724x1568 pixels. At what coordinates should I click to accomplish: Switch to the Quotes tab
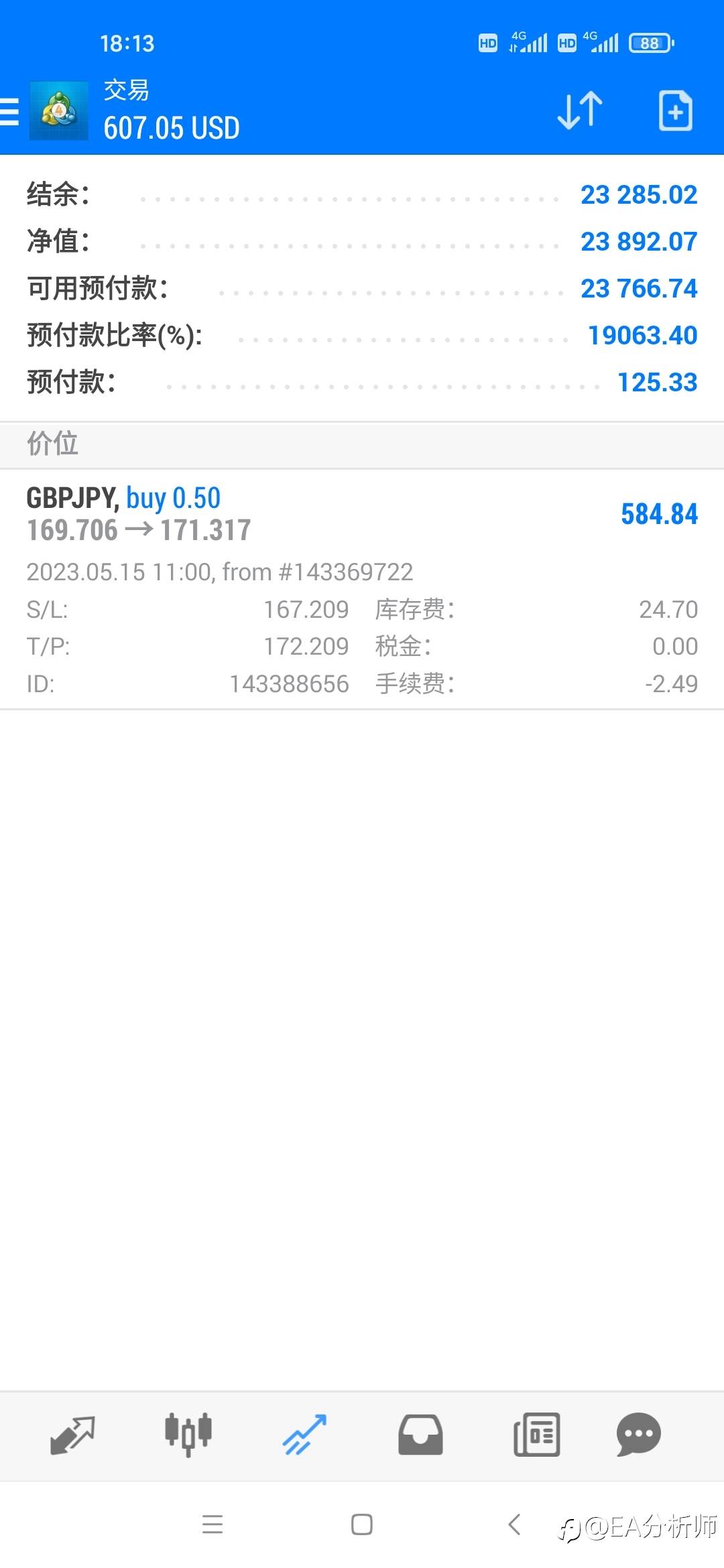(x=72, y=1435)
